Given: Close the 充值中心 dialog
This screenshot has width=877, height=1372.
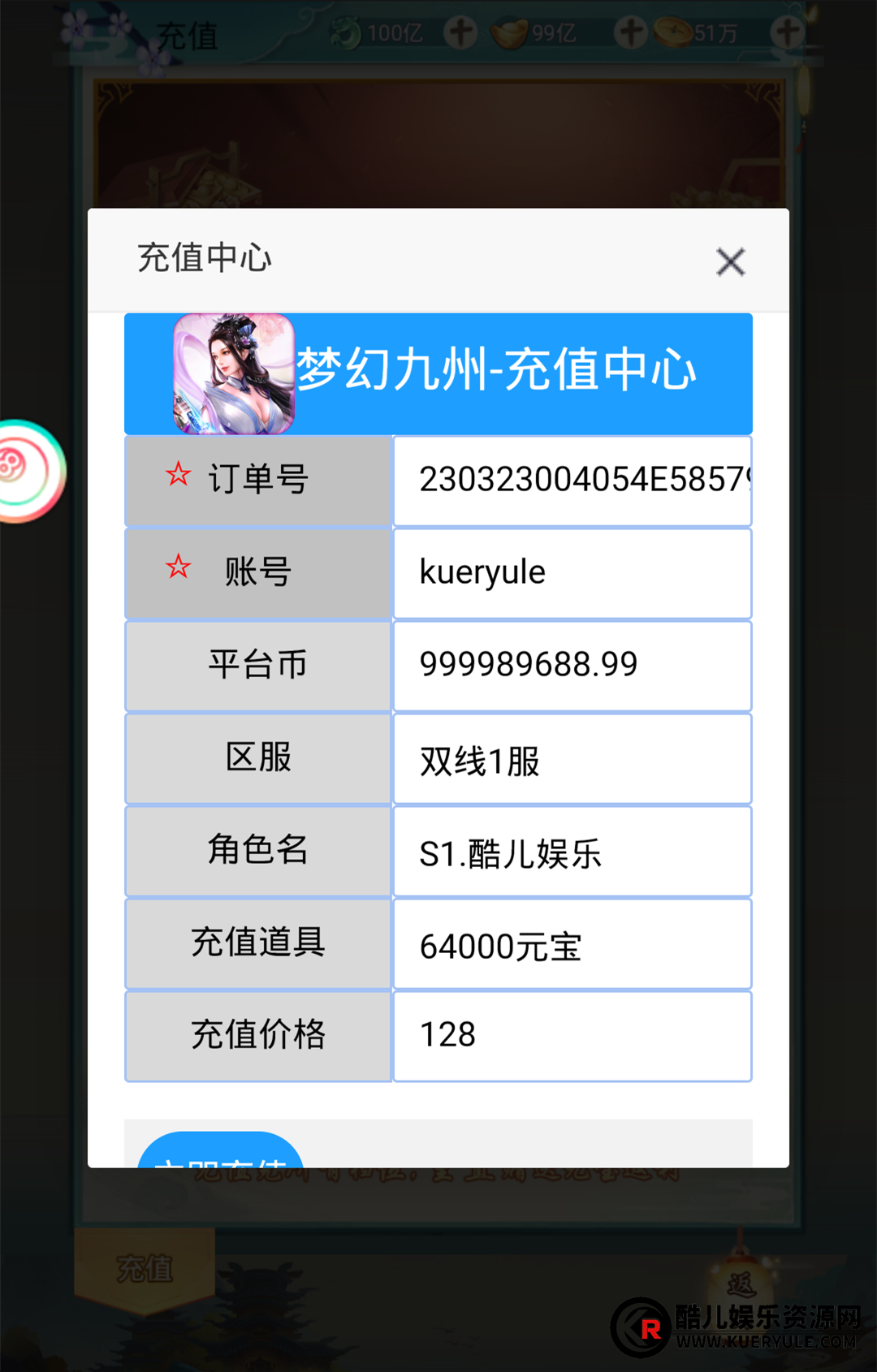Looking at the screenshot, I should coord(730,261).
